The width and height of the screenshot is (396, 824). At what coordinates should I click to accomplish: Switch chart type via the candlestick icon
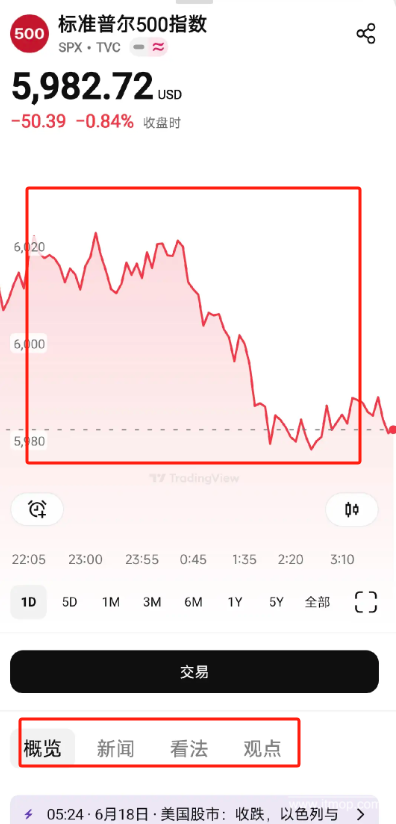[x=352, y=509]
